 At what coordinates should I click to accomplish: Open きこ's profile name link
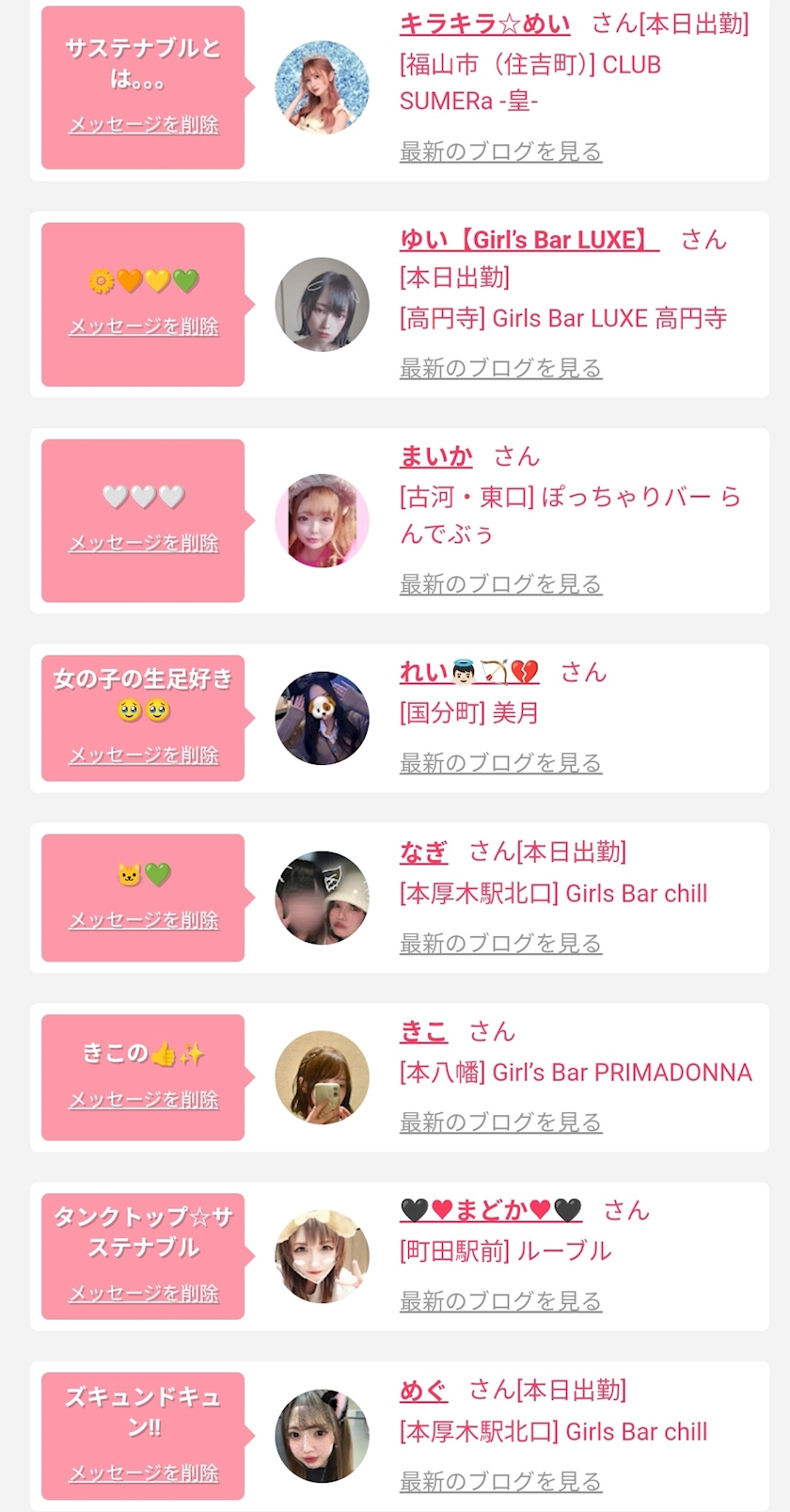[x=423, y=1031]
